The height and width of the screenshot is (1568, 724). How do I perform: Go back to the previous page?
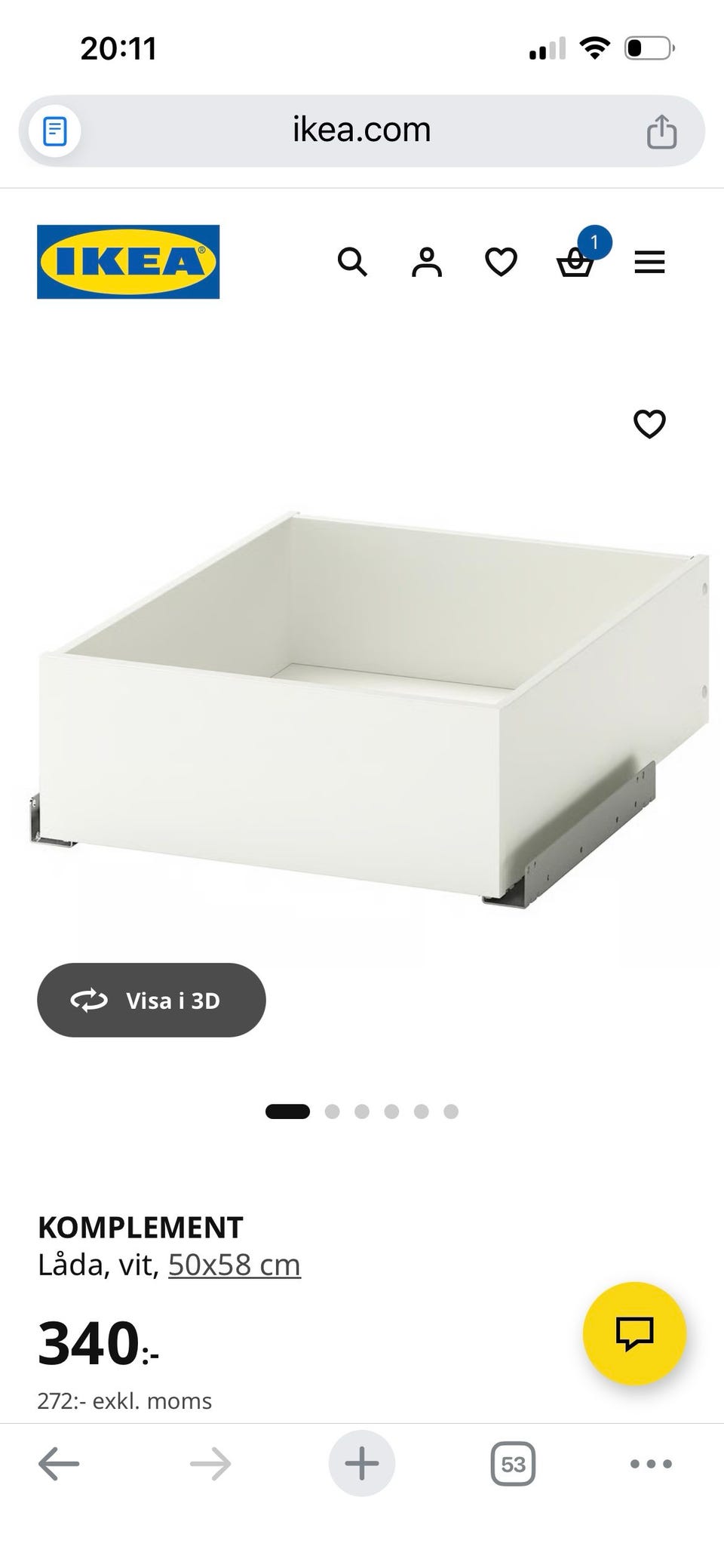(x=59, y=1465)
